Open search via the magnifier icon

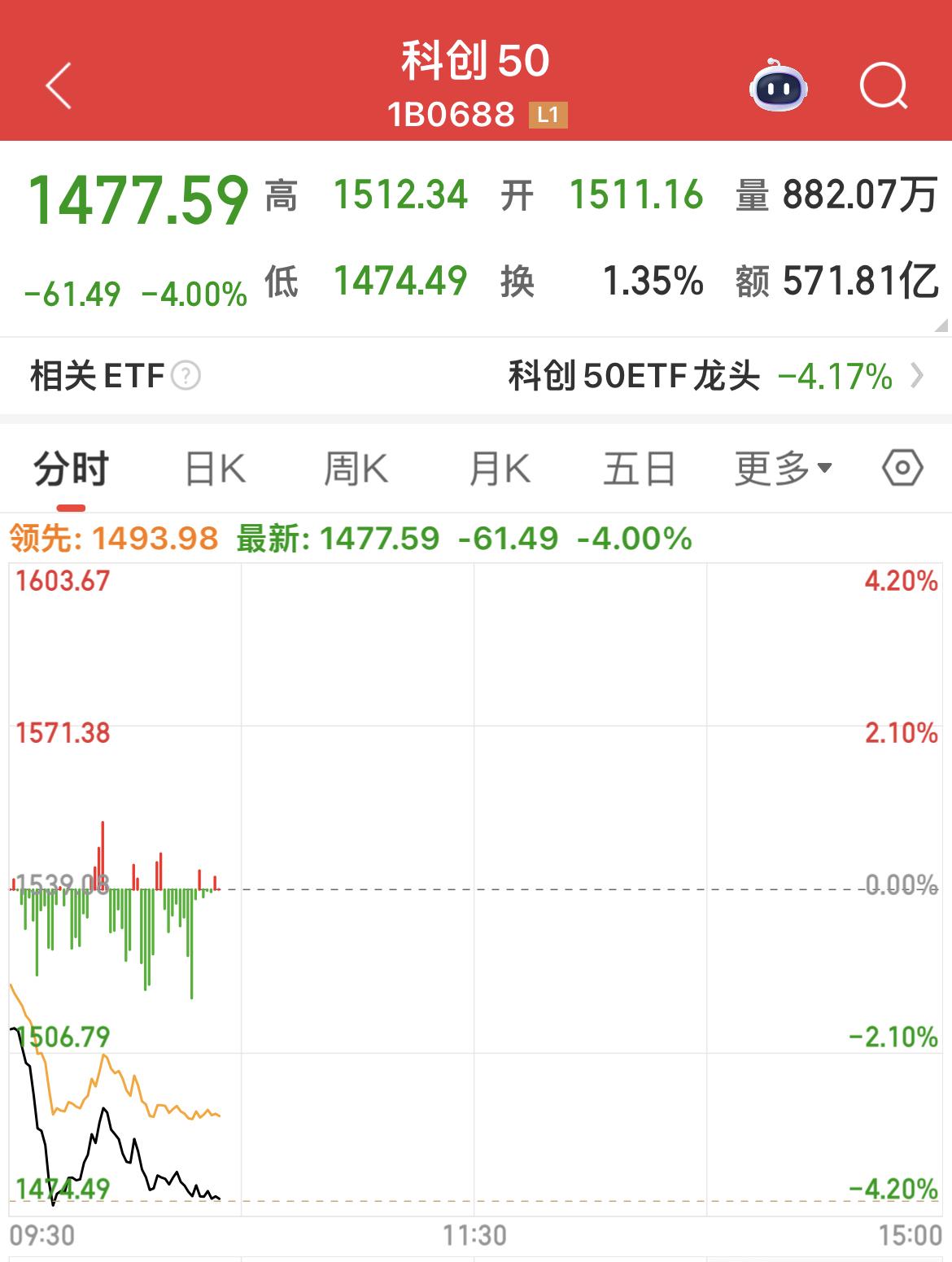tap(885, 85)
